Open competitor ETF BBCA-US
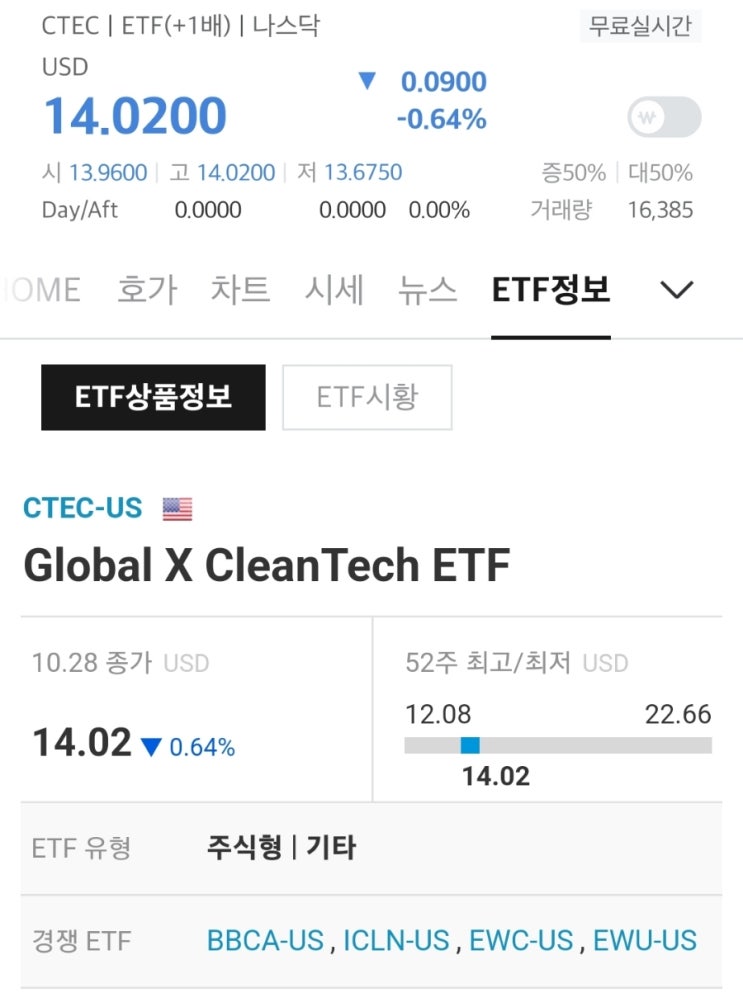This screenshot has height=993, width=743. point(263,940)
